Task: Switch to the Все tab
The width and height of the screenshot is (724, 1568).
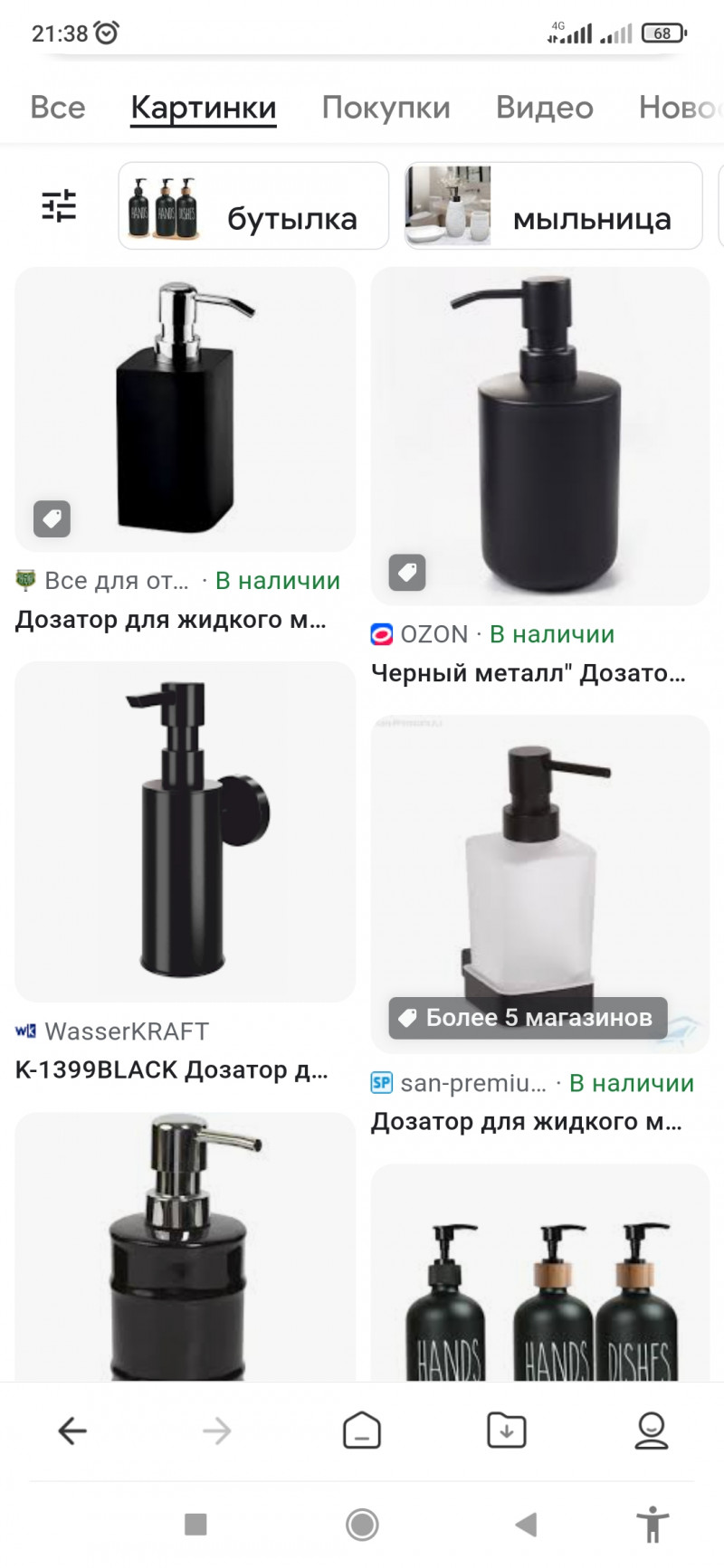Action: 58,108
